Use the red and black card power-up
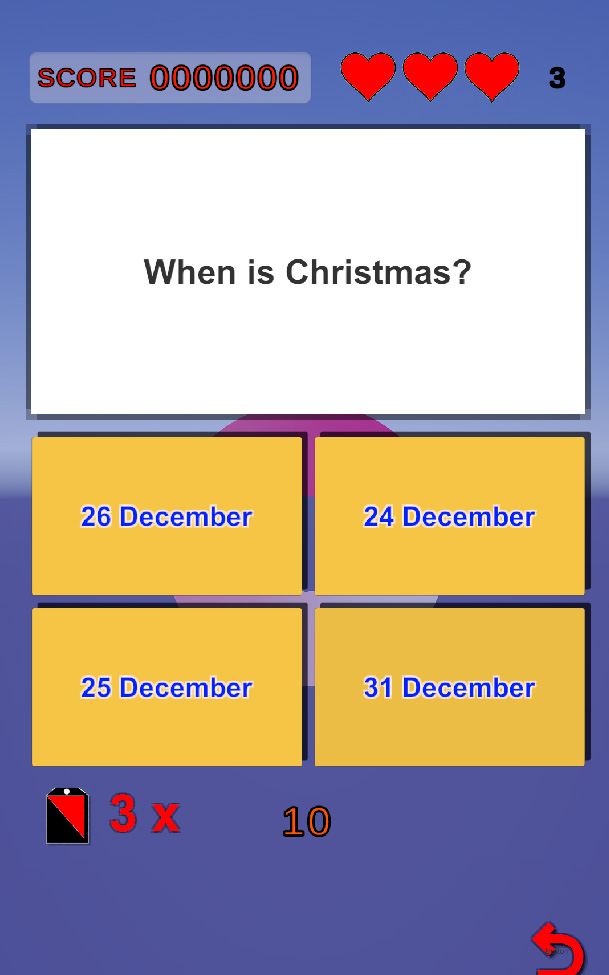The height and width of the screenshot is (975, 609). 67,816
